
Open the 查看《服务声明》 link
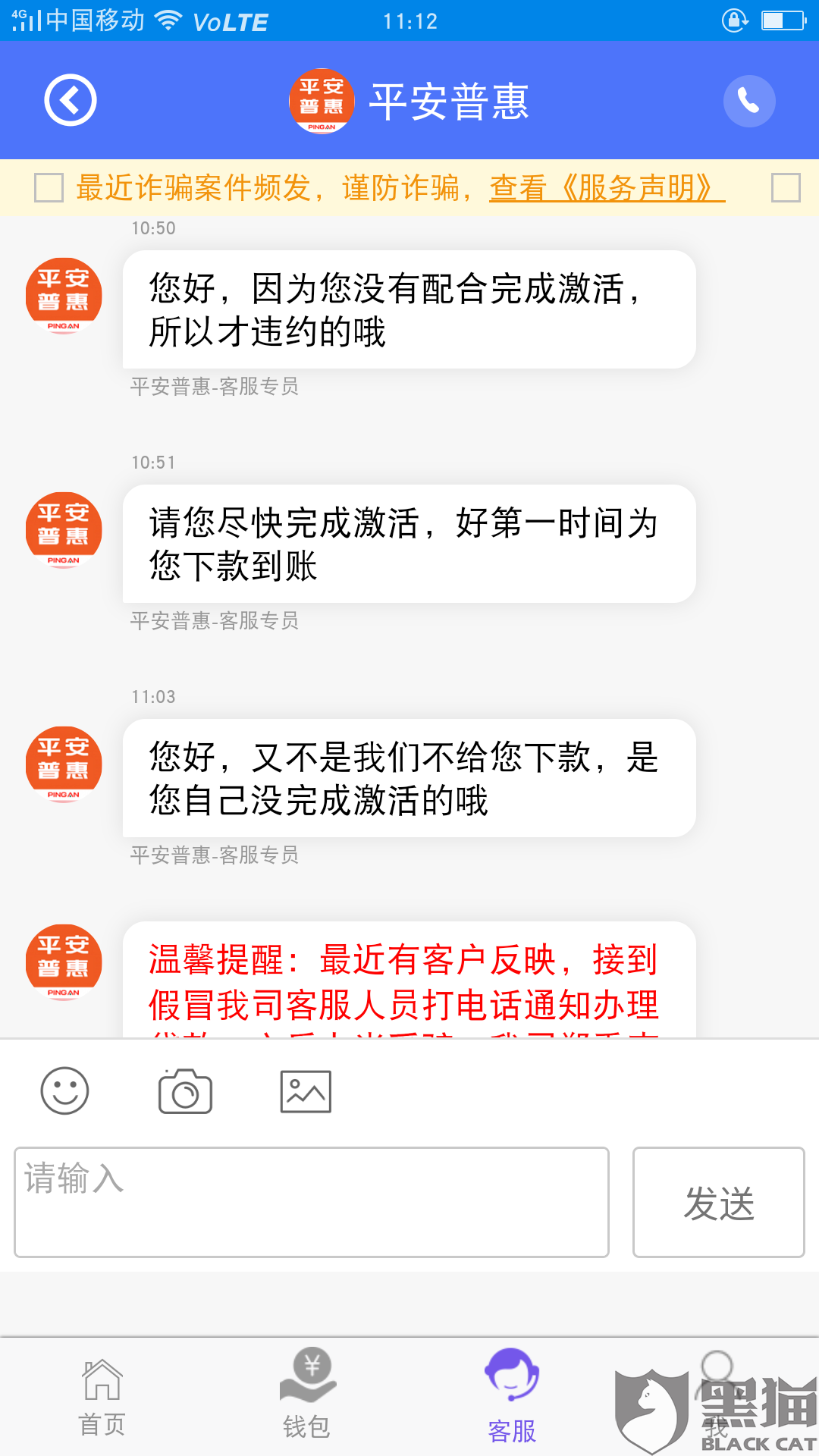click(x=607, y=188)
